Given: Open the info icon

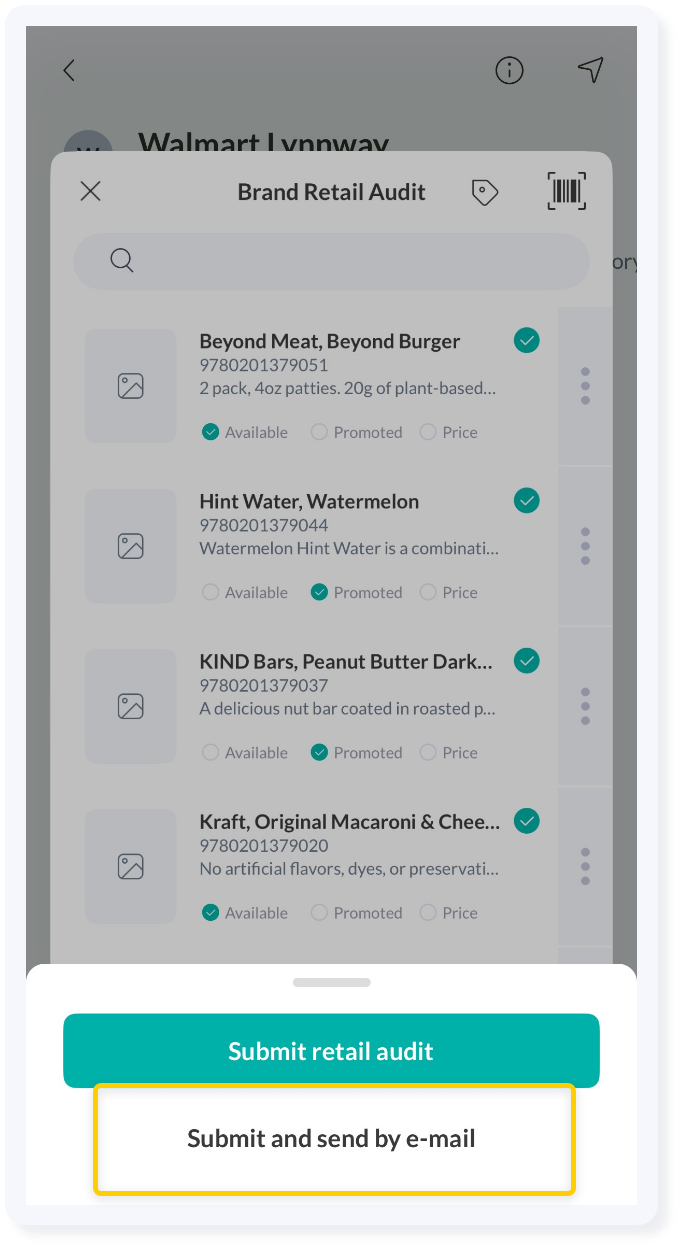Looking at the screenshot, I should (509, 70).
